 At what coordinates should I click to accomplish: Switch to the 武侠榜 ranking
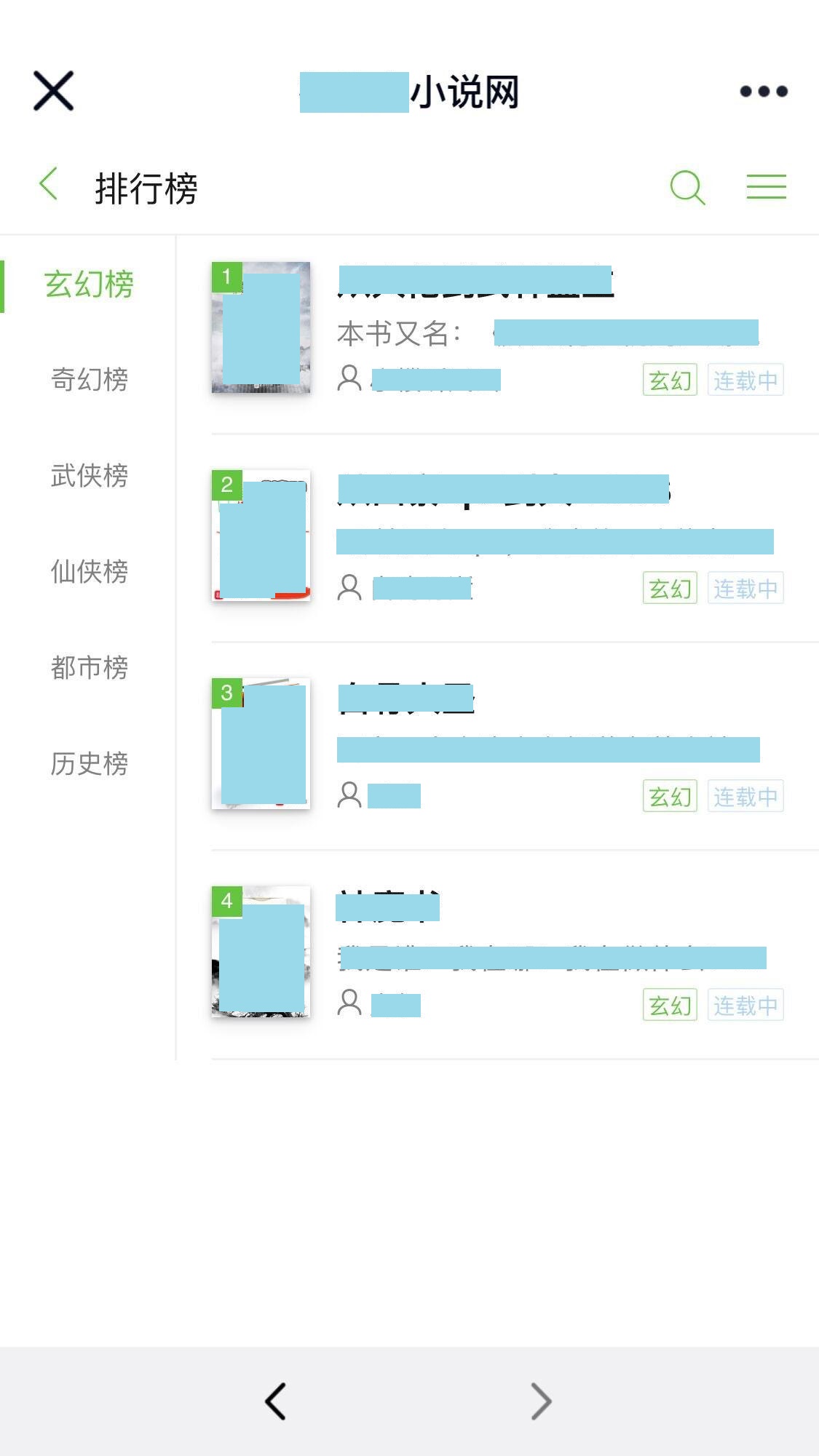pos(89,476)
